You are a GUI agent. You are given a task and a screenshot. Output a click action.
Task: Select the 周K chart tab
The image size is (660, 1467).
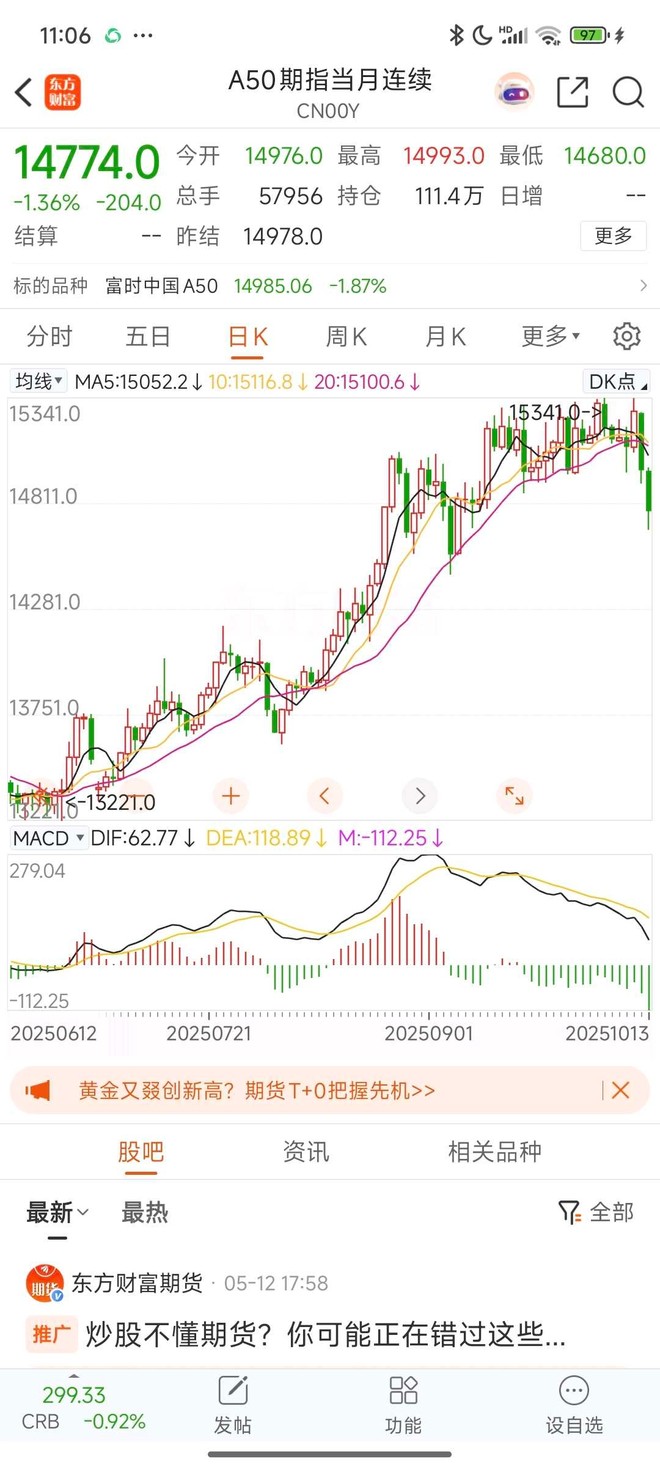pyautogui.click(x=346, y=336)
